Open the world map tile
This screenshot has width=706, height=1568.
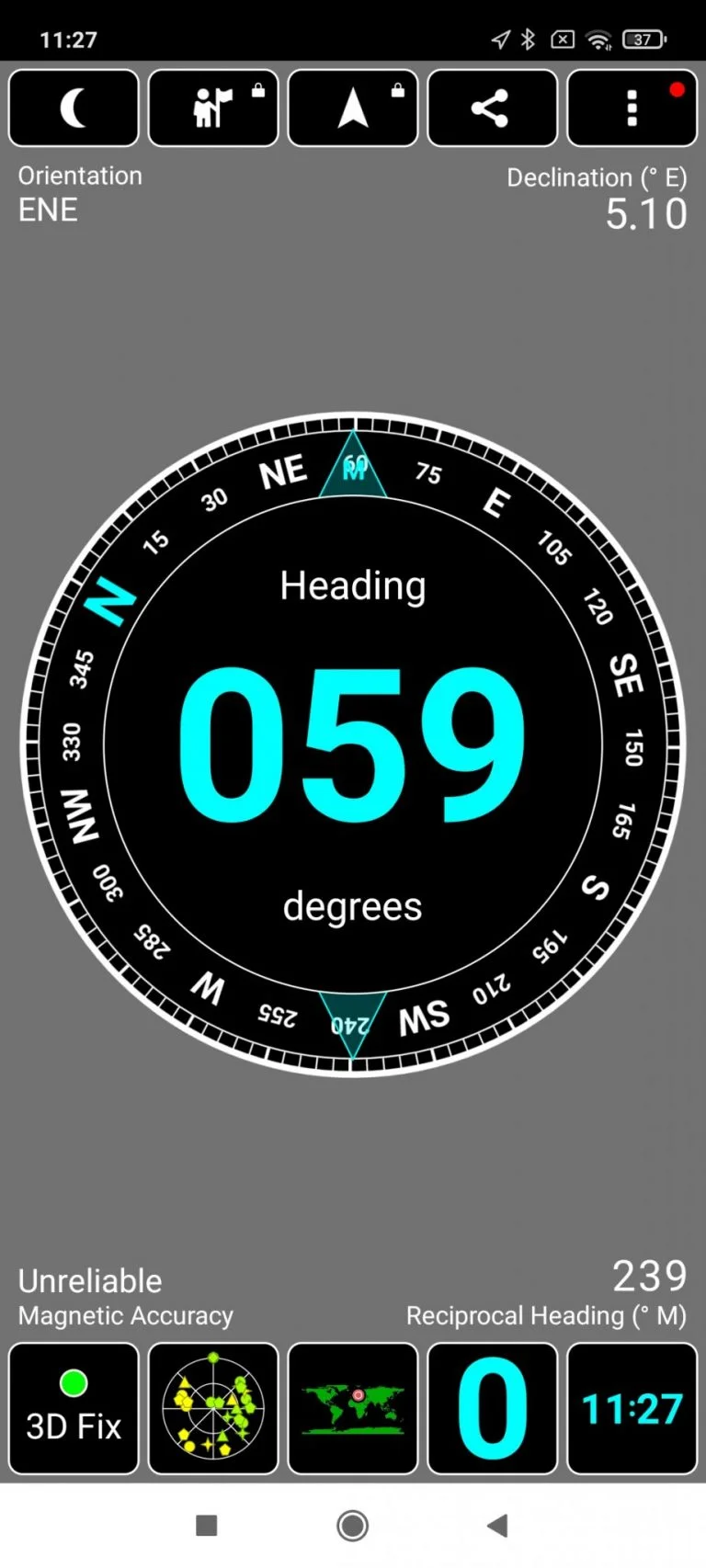(x=353, y=1408)
